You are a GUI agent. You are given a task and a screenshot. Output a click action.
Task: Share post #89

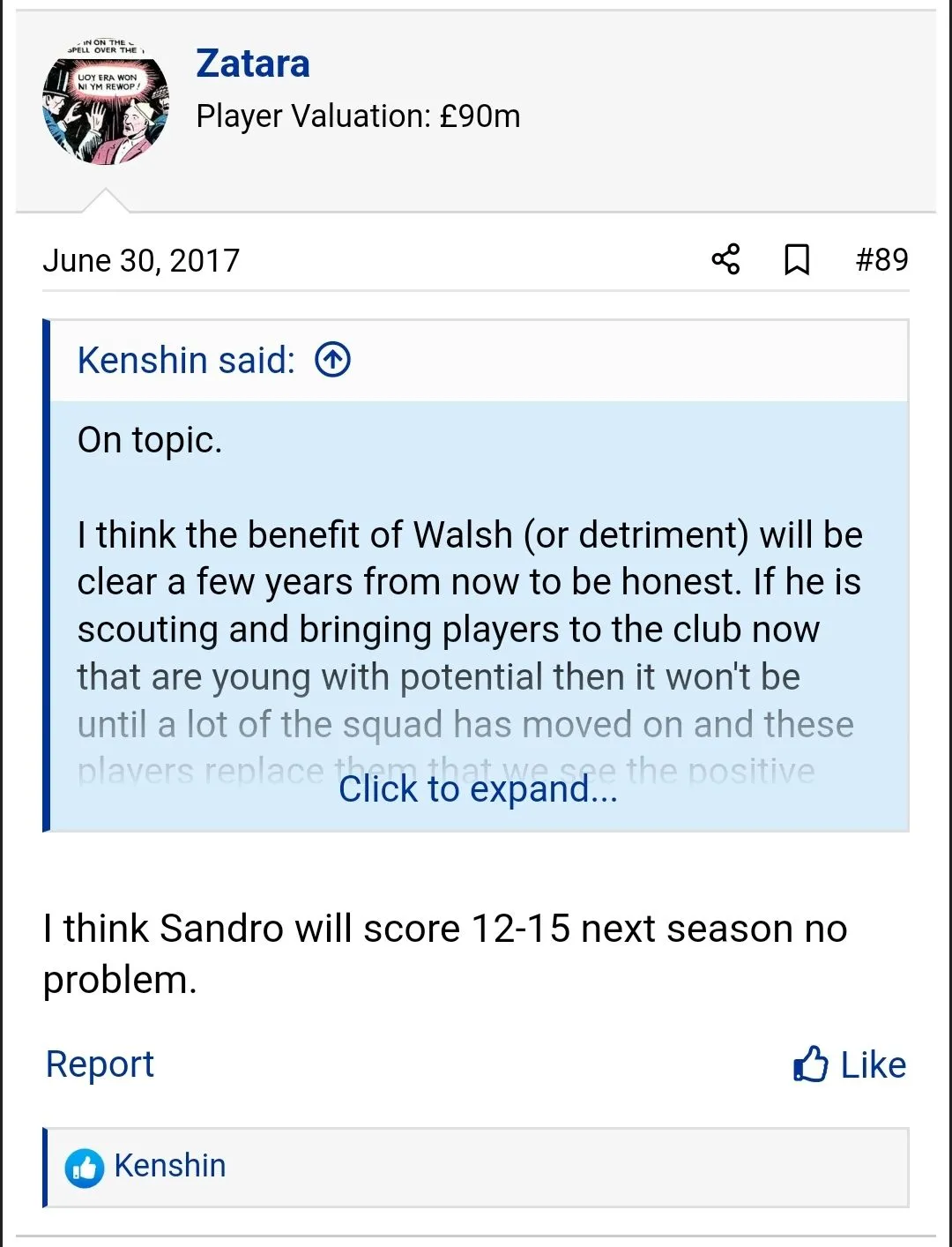click(x=725, y=259)
